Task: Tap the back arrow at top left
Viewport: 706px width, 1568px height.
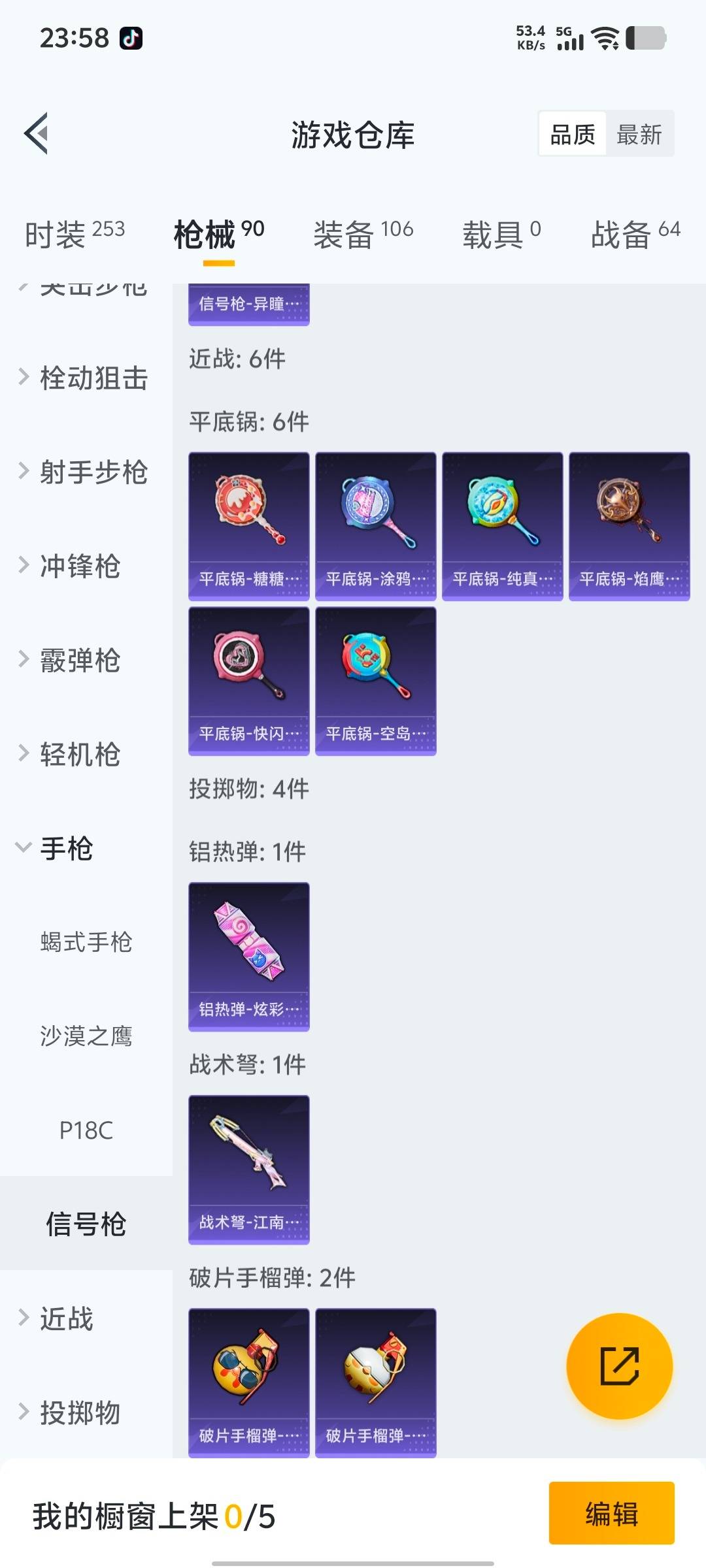Action: coord(37,133)
